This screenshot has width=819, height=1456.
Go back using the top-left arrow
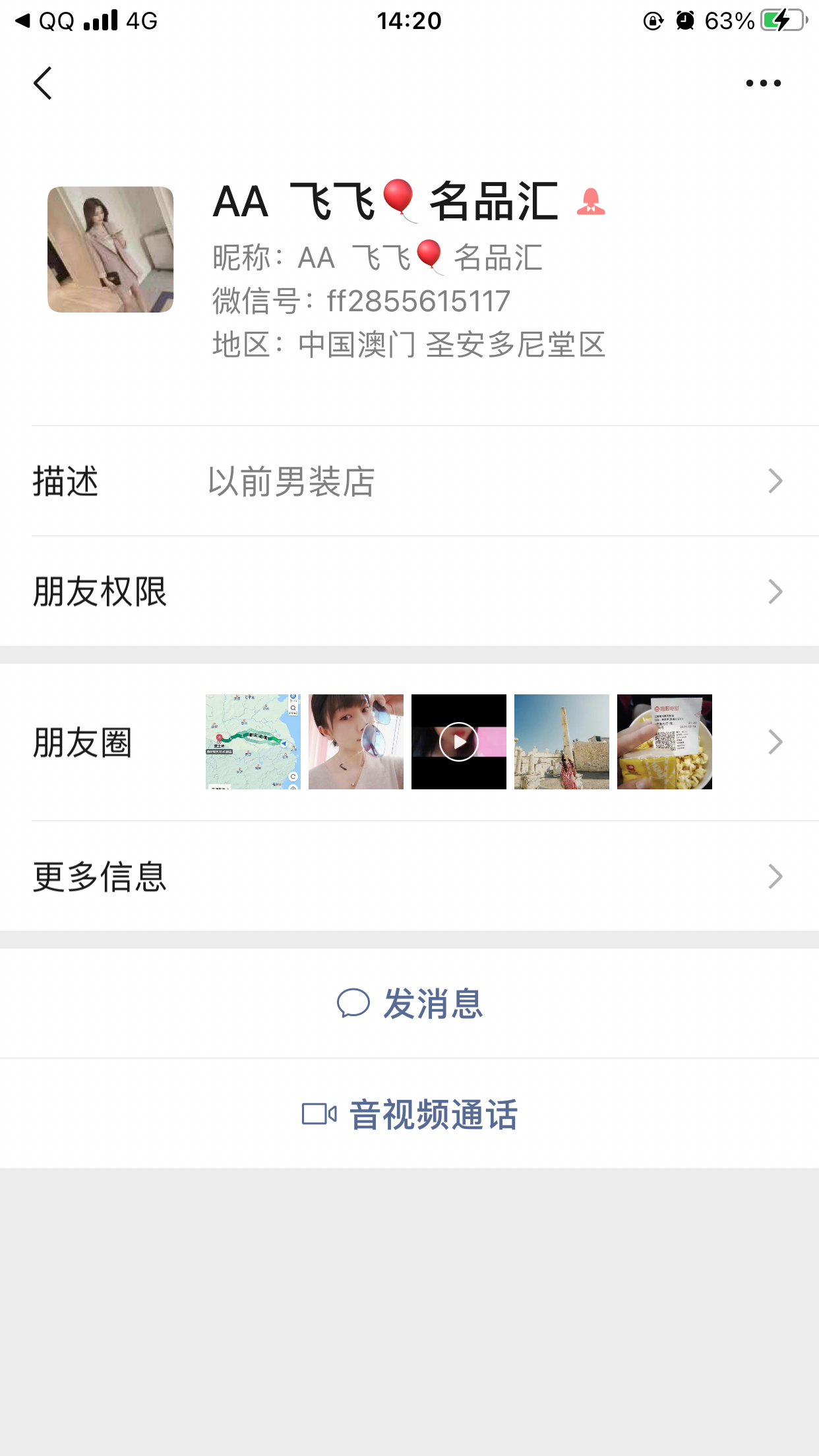(x=43, y=84)
